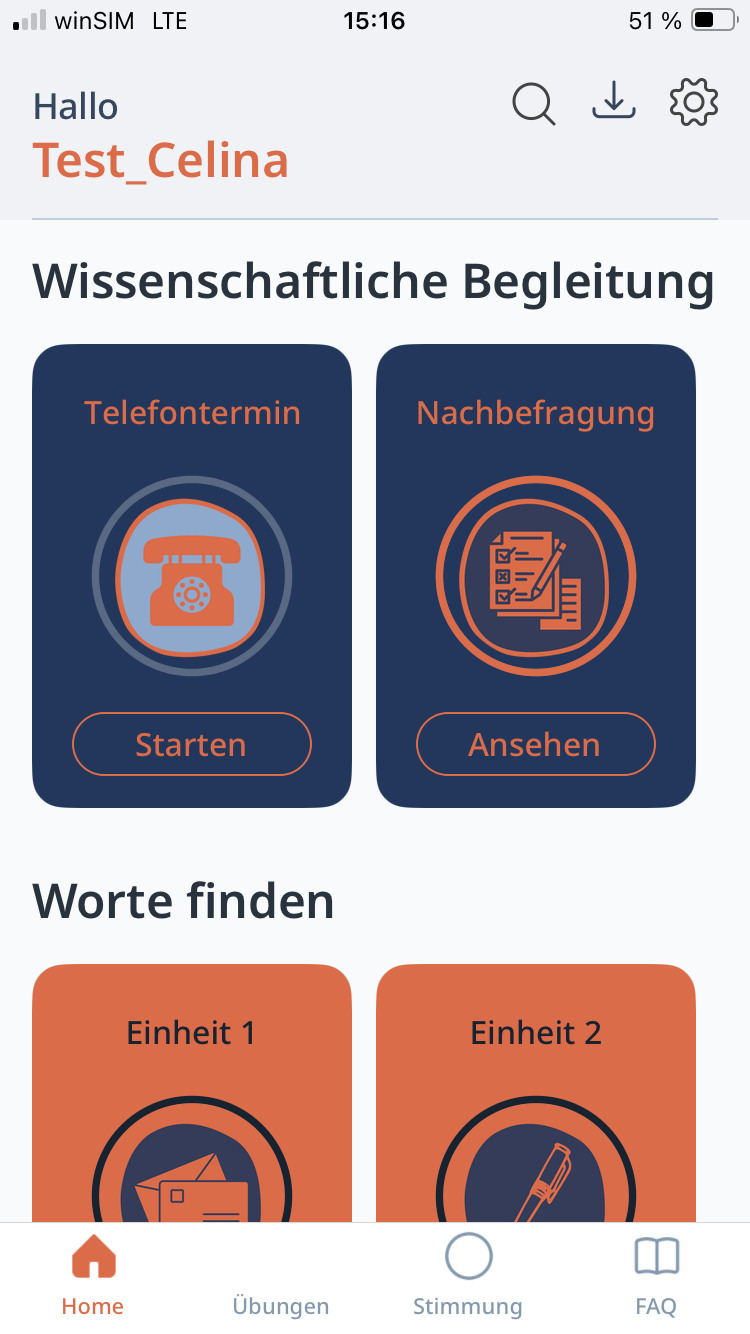
Task: Start the Telefontermin with Starten
Action: (x=192, y=744)
